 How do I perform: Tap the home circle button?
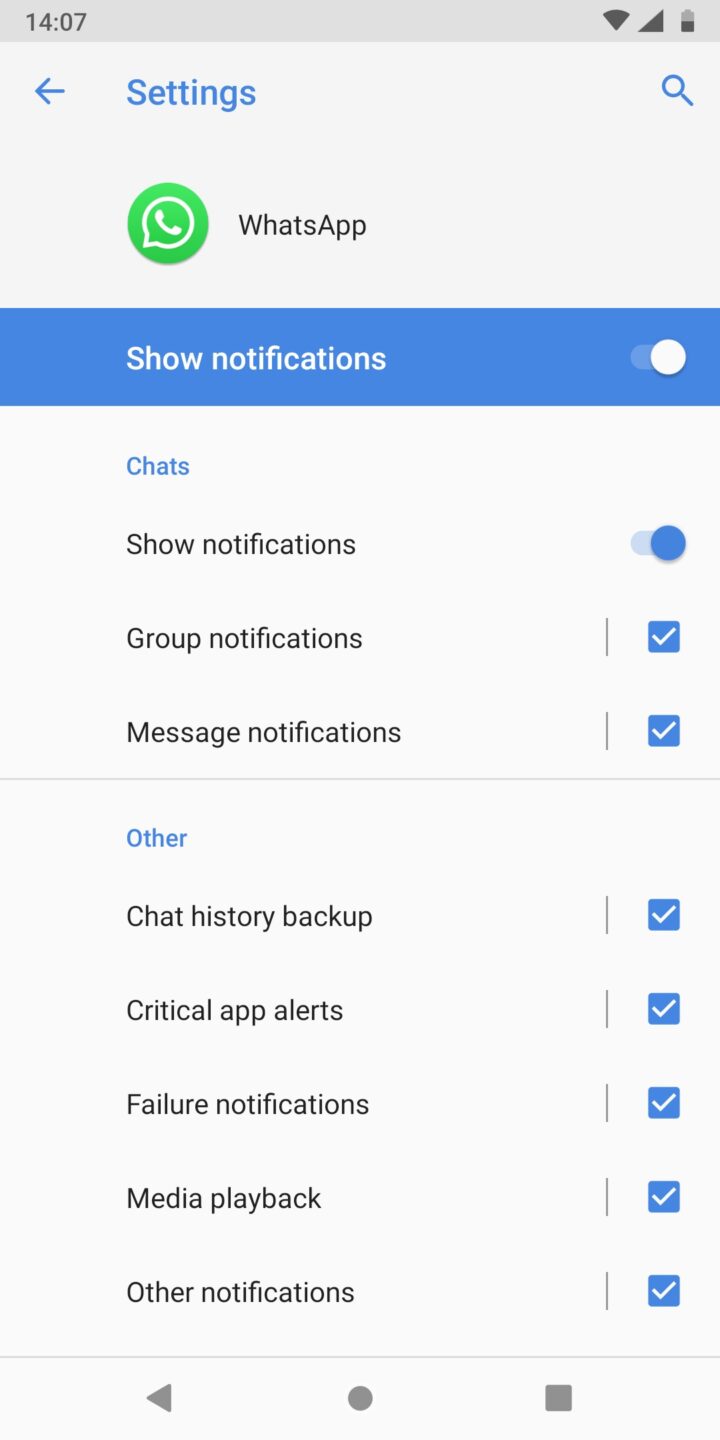click(x=360, y=1398)
